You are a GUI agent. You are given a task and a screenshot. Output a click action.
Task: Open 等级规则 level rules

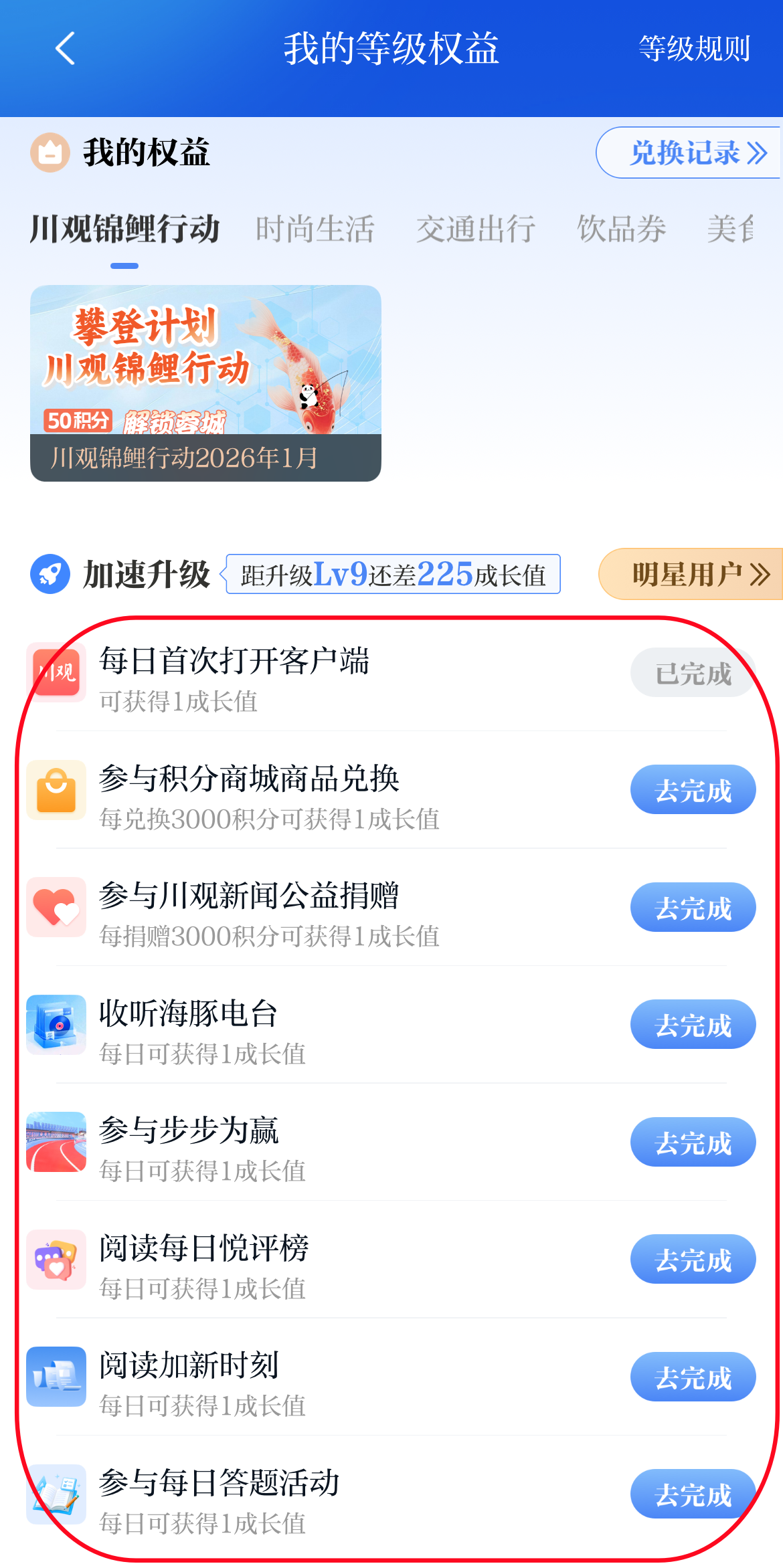click(694, 49)
